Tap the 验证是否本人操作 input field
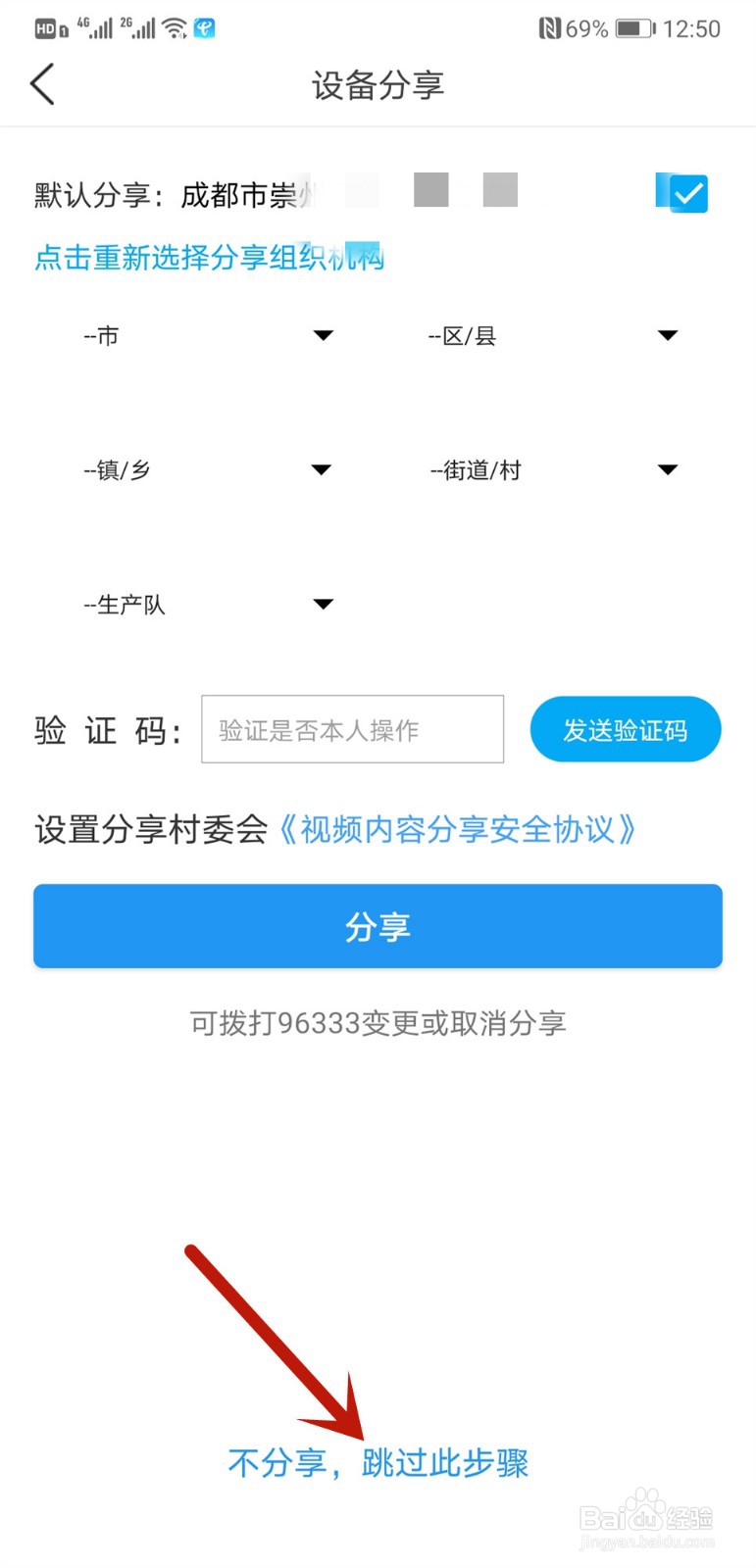Image resolution: width=756 pixels, height=1568 pixels. (x=352, y=729)
